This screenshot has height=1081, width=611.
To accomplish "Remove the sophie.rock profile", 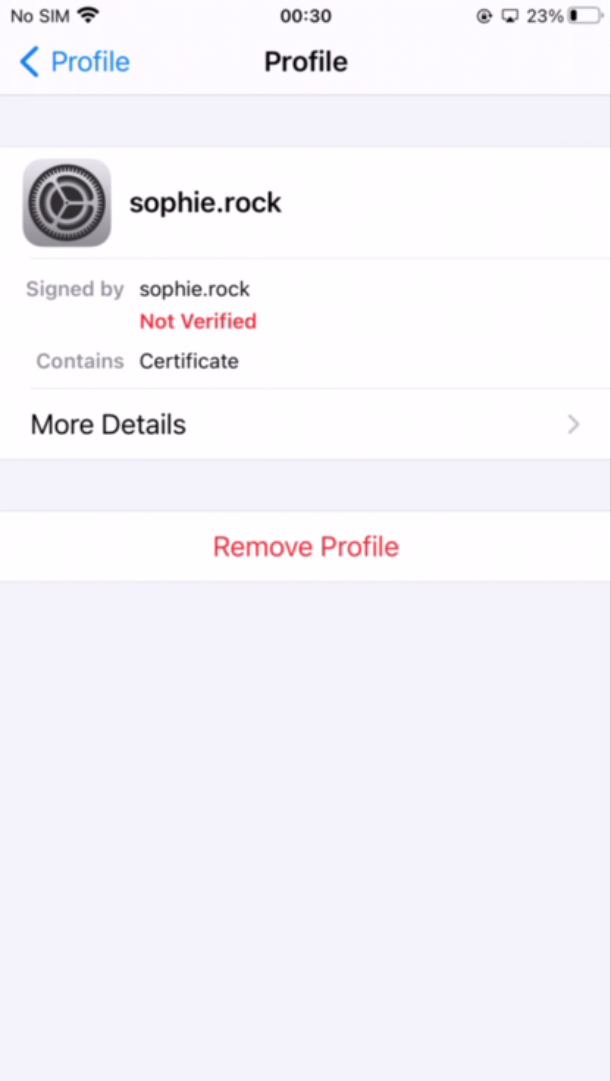I will coord(305,547).
